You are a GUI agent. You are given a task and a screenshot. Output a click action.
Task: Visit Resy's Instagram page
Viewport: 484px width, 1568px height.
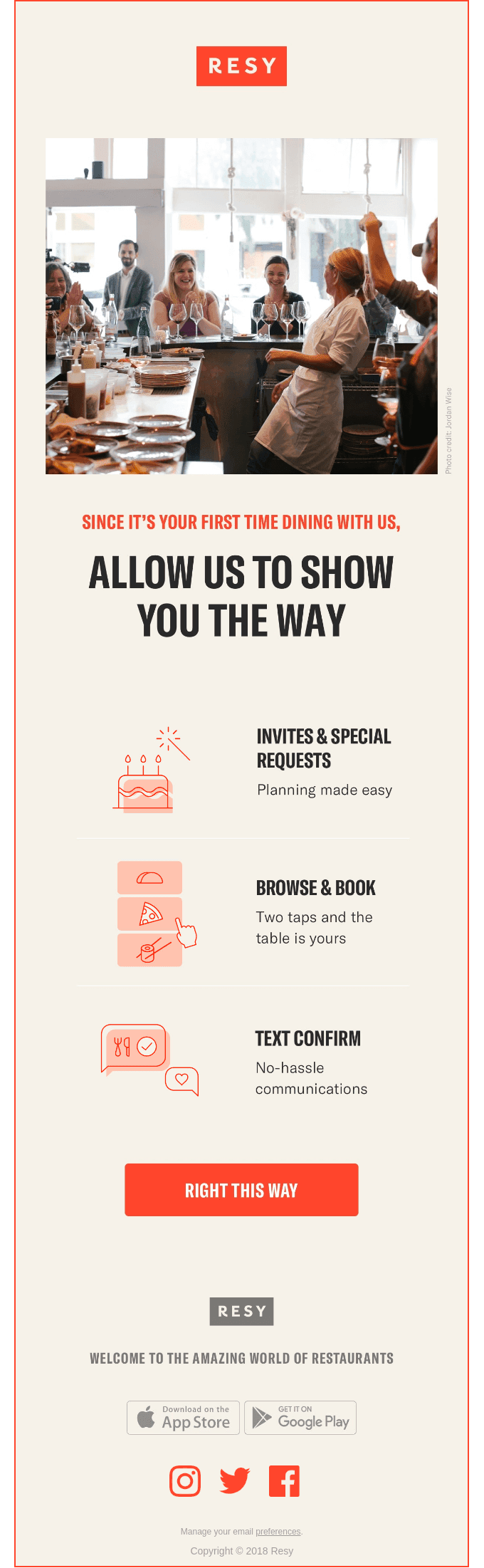[185, 1481]
